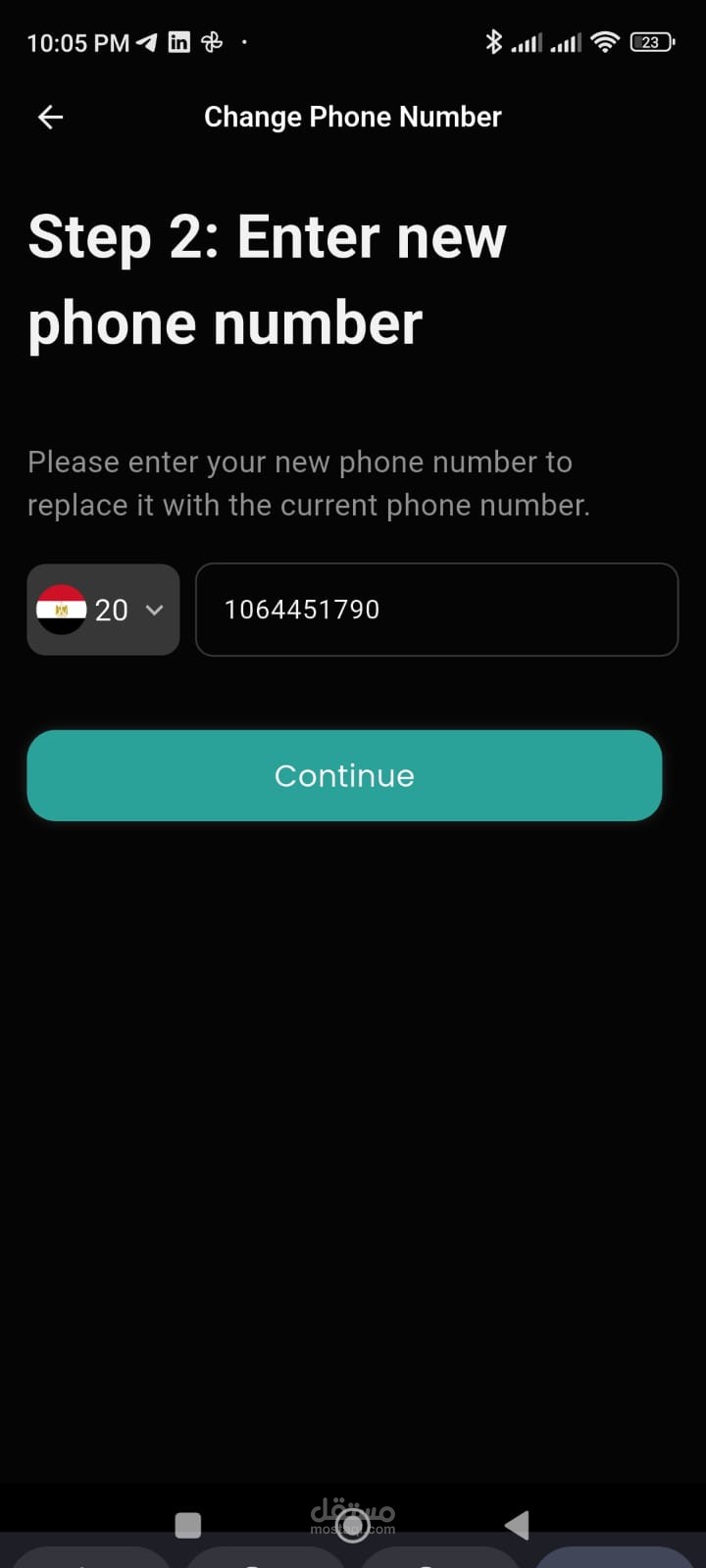Focus the phone number input field

(x=436, y=610)
